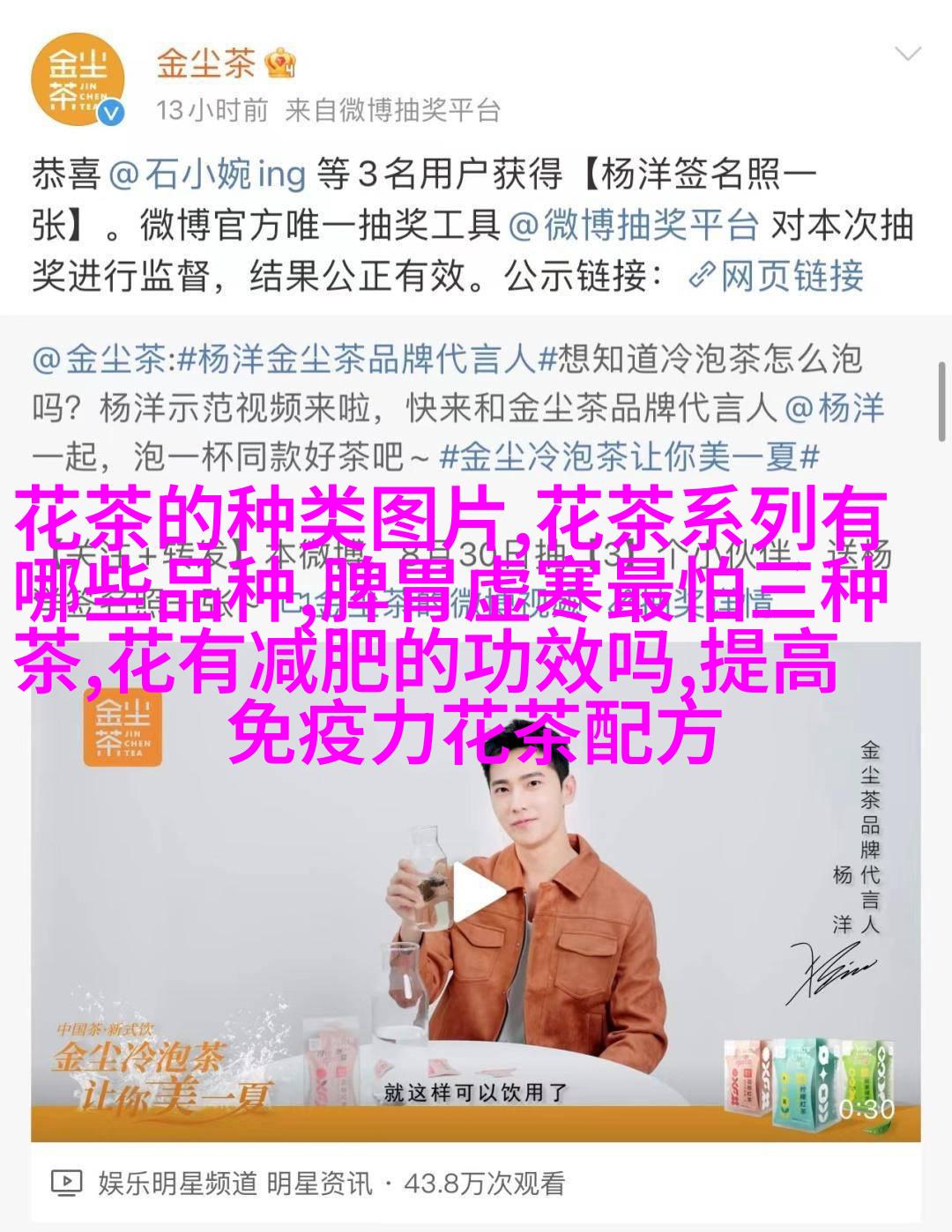
Task: Open hashtag #杨洋金尘茶品牌代言人#
Action: 356,360
